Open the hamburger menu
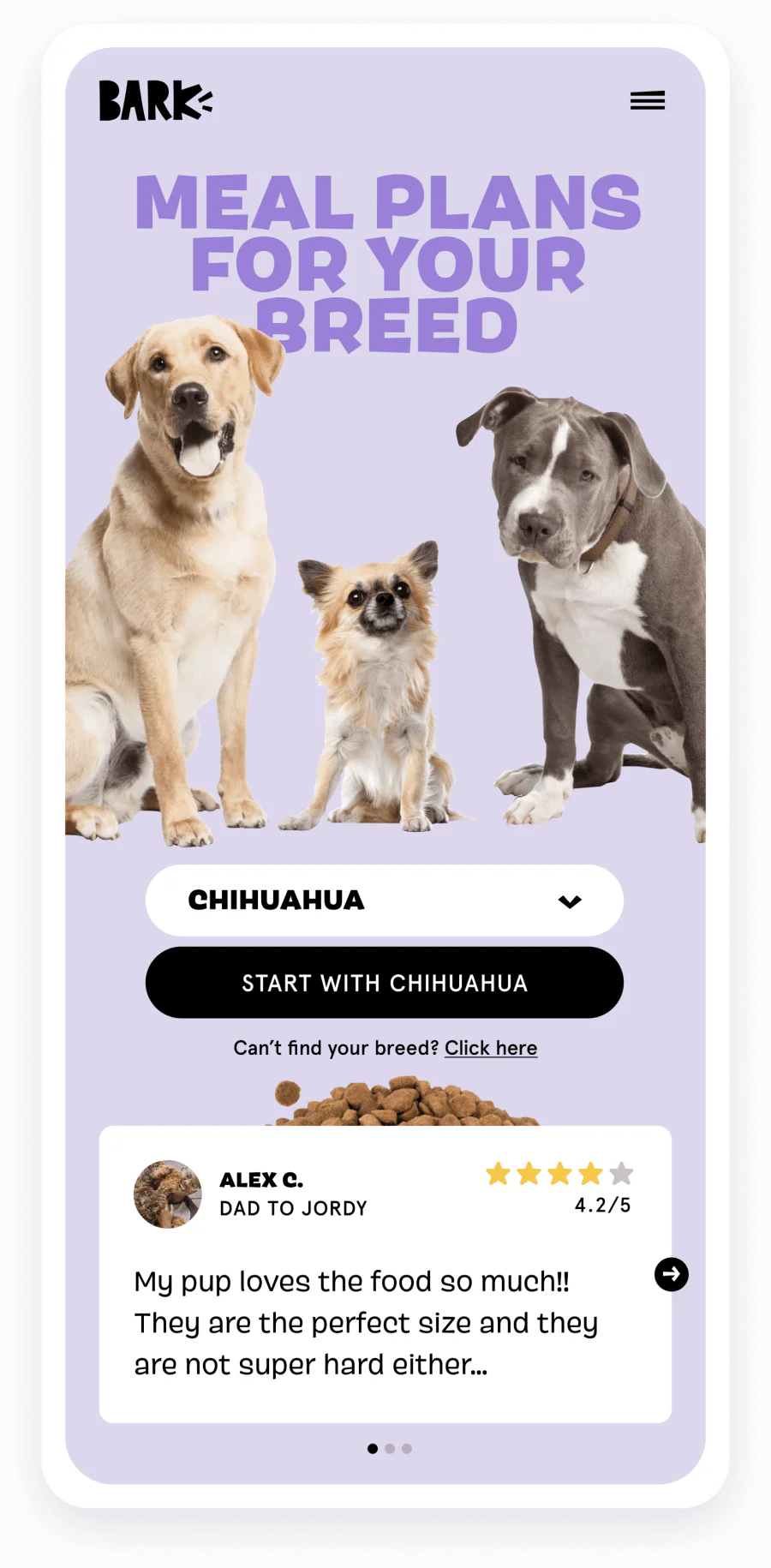Viewport: 771px width, 1568px height. 647,101
